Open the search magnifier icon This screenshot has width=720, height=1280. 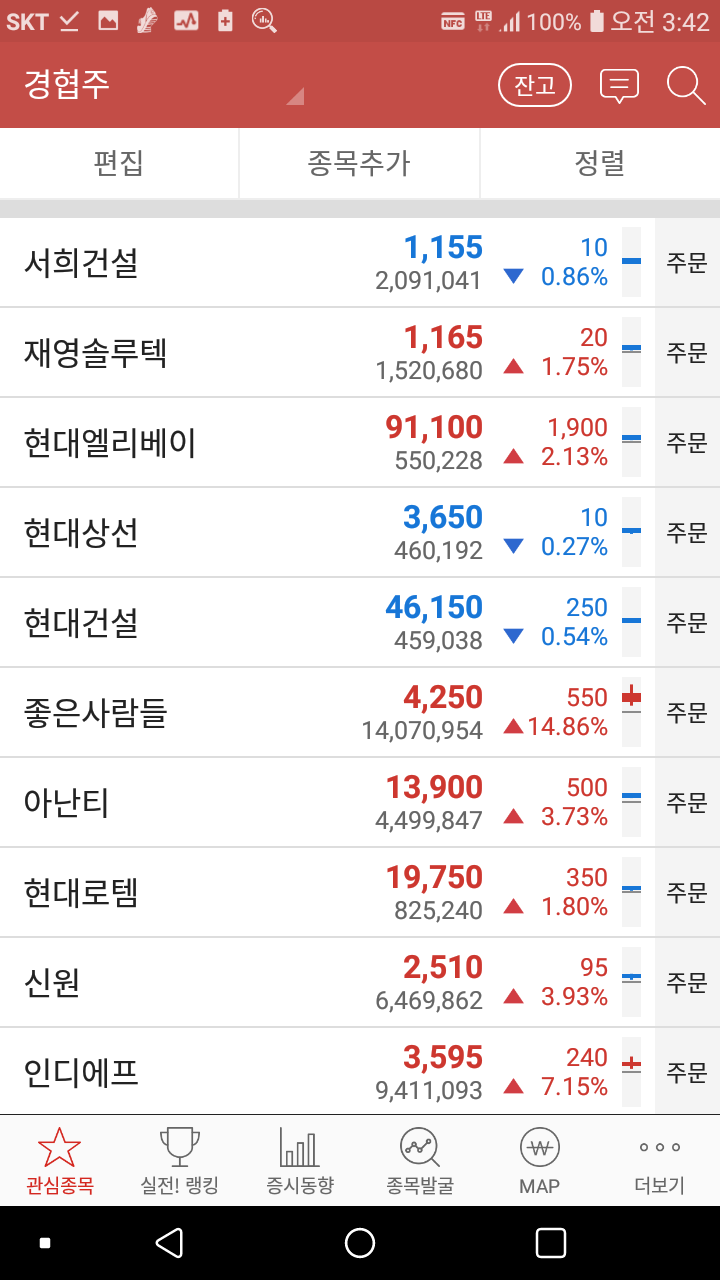click(686, 86)
